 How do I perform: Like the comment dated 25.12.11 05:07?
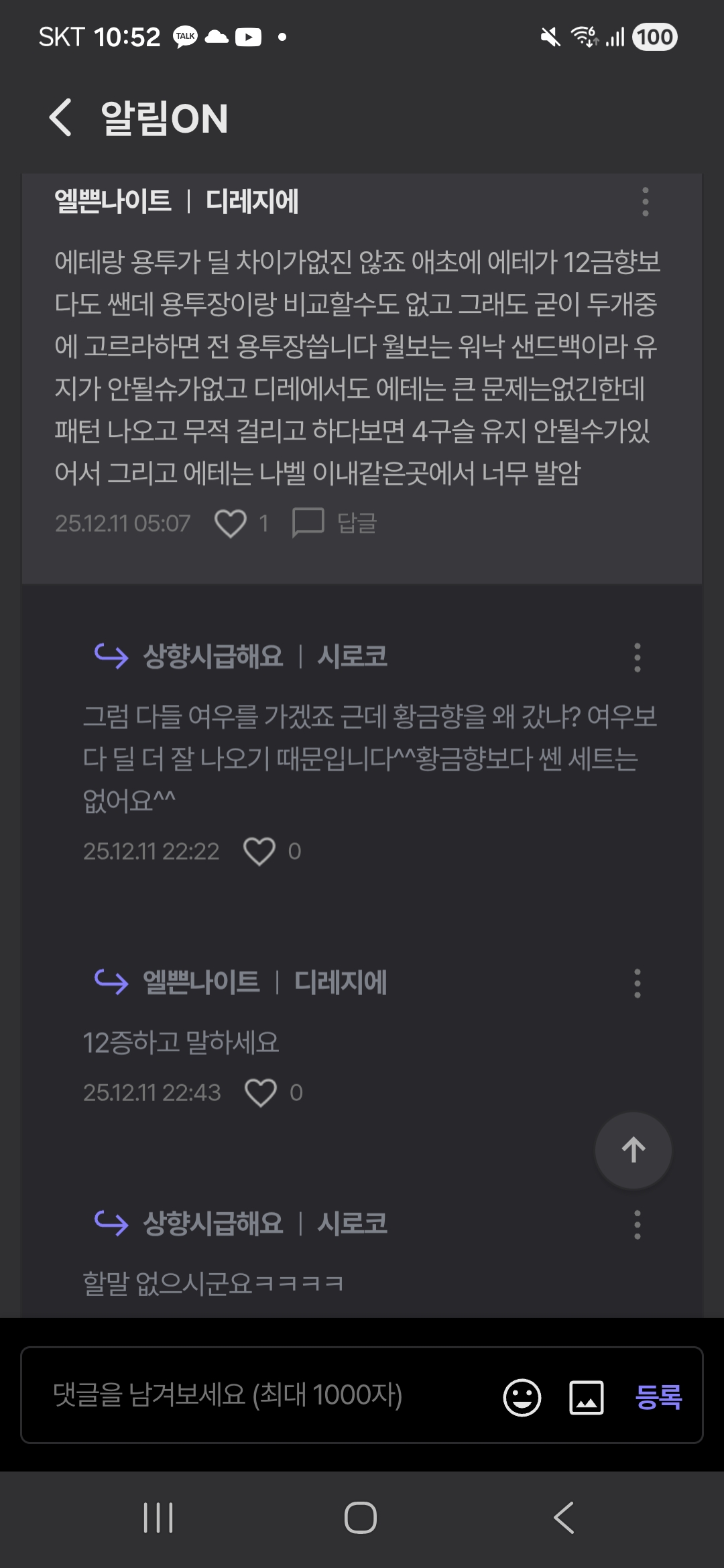[x=230, y=523]
